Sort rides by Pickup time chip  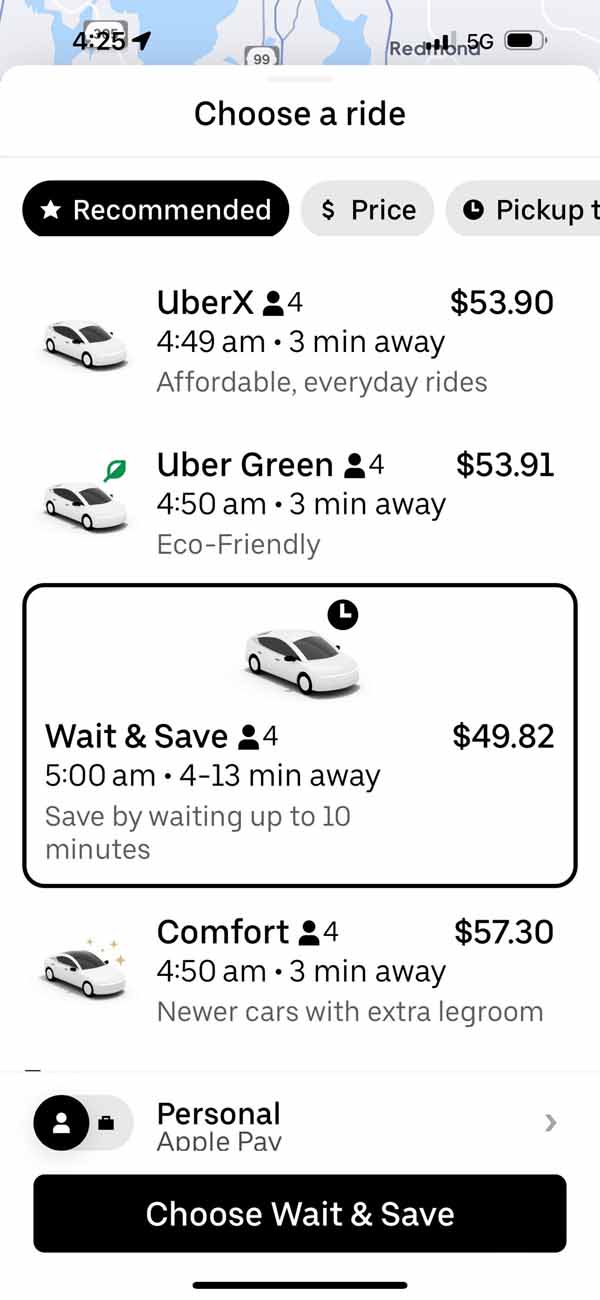[x=525, y=209]
